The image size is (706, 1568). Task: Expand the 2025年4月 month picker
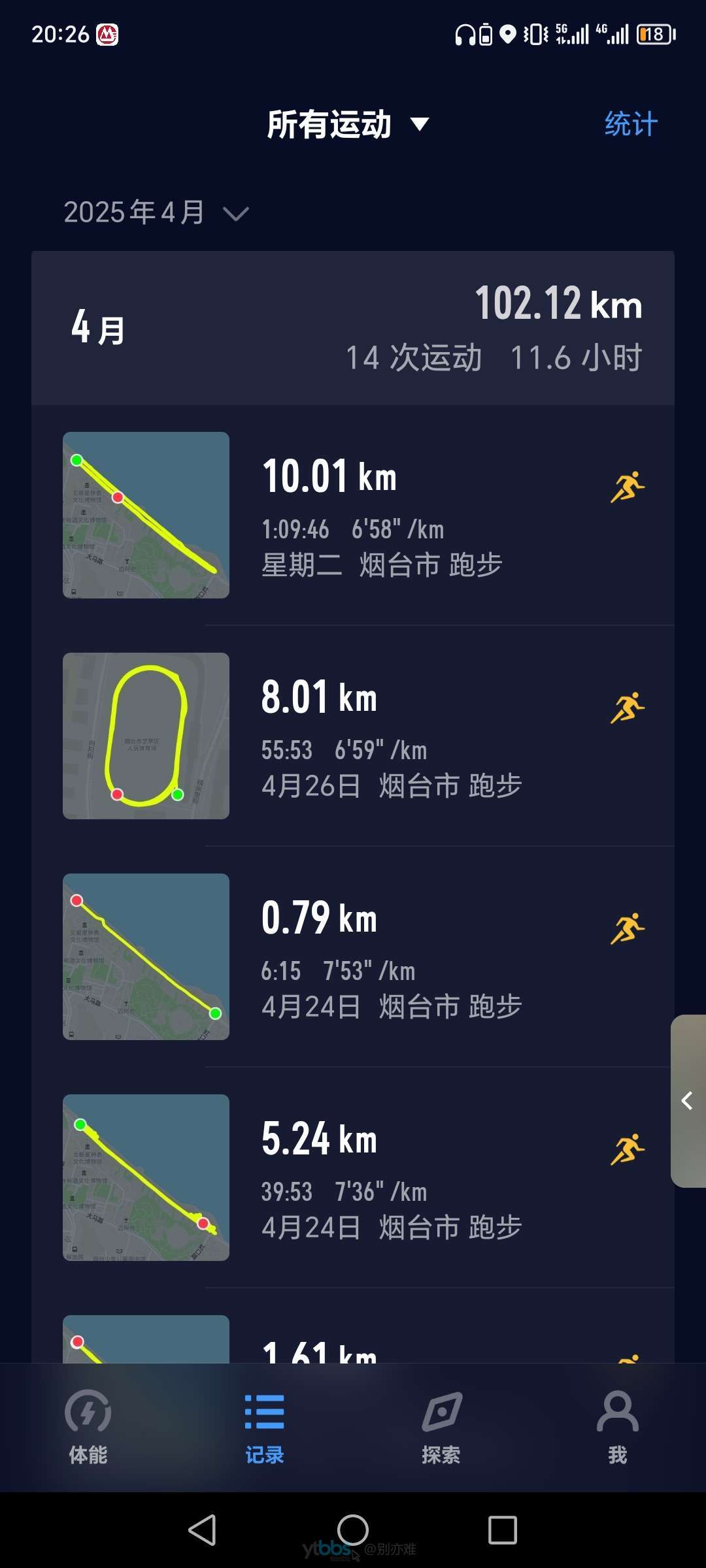[156, 213]
